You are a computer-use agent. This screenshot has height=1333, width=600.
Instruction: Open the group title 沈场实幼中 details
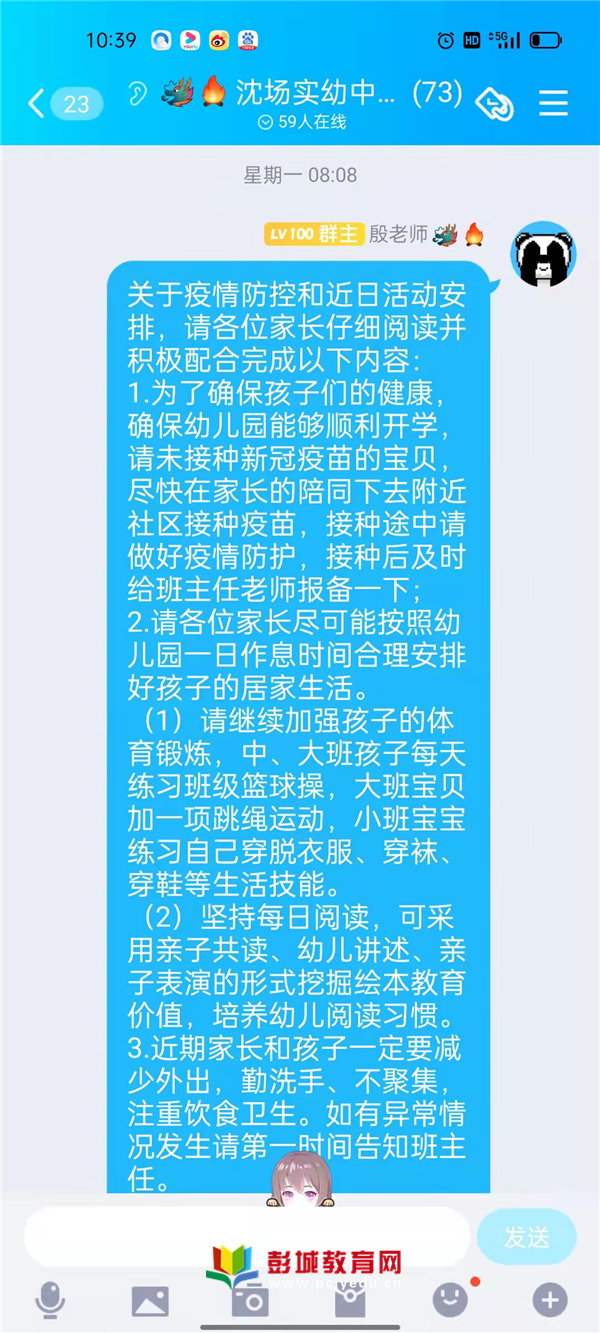(310, 96)
